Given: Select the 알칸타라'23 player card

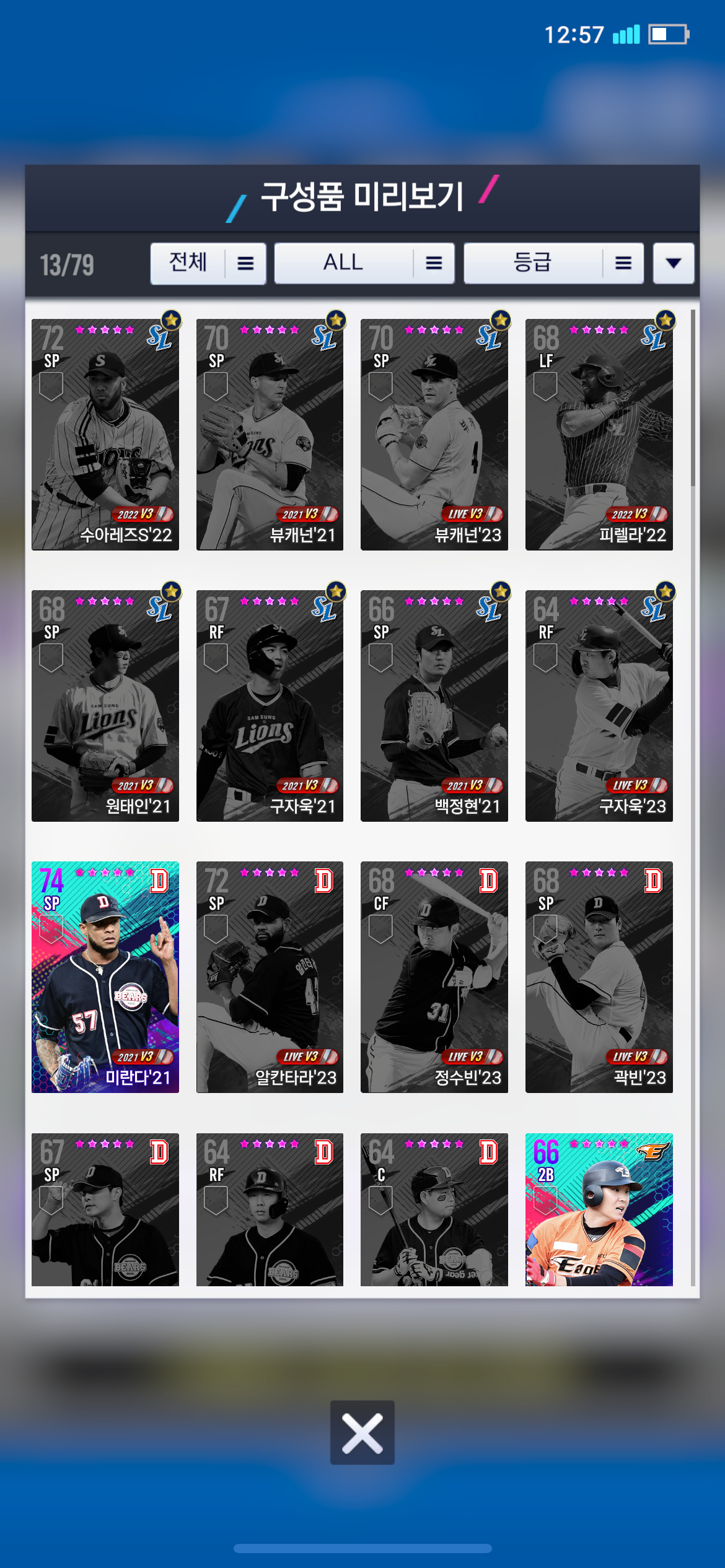Looking at the screenshot, I should point(270,977).
